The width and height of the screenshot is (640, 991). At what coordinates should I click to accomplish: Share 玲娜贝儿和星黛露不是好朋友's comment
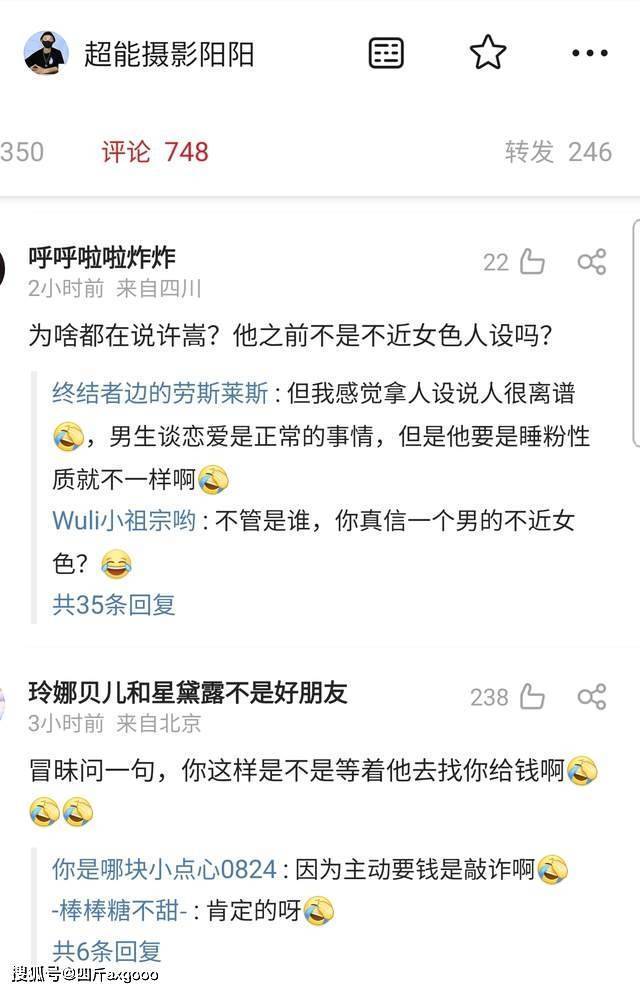[592, 697]
